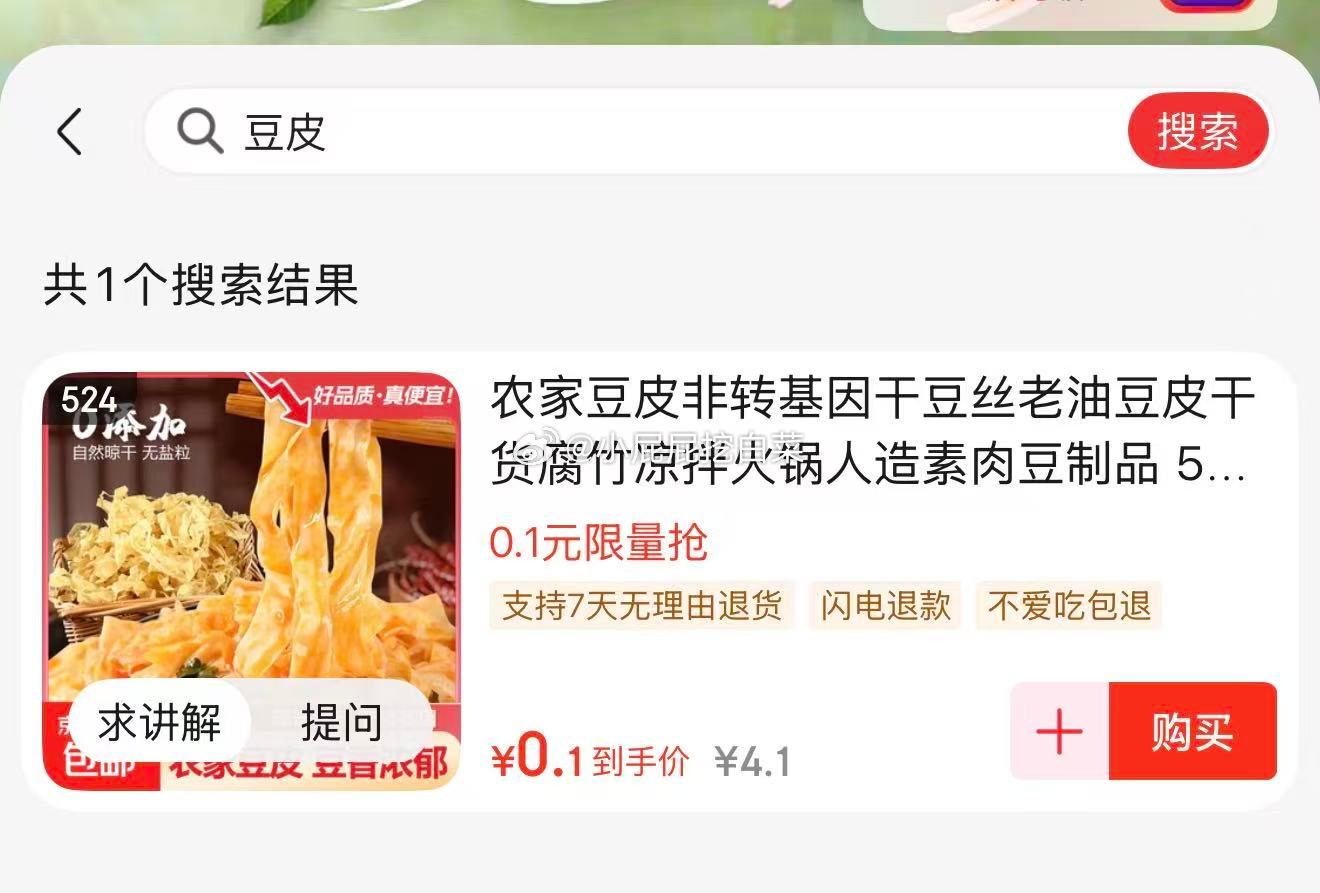Add 农家豆皮 to cart with plus icon
Image resolution: width=1320 pixels, height=893 pixels.
(1059, 732)
